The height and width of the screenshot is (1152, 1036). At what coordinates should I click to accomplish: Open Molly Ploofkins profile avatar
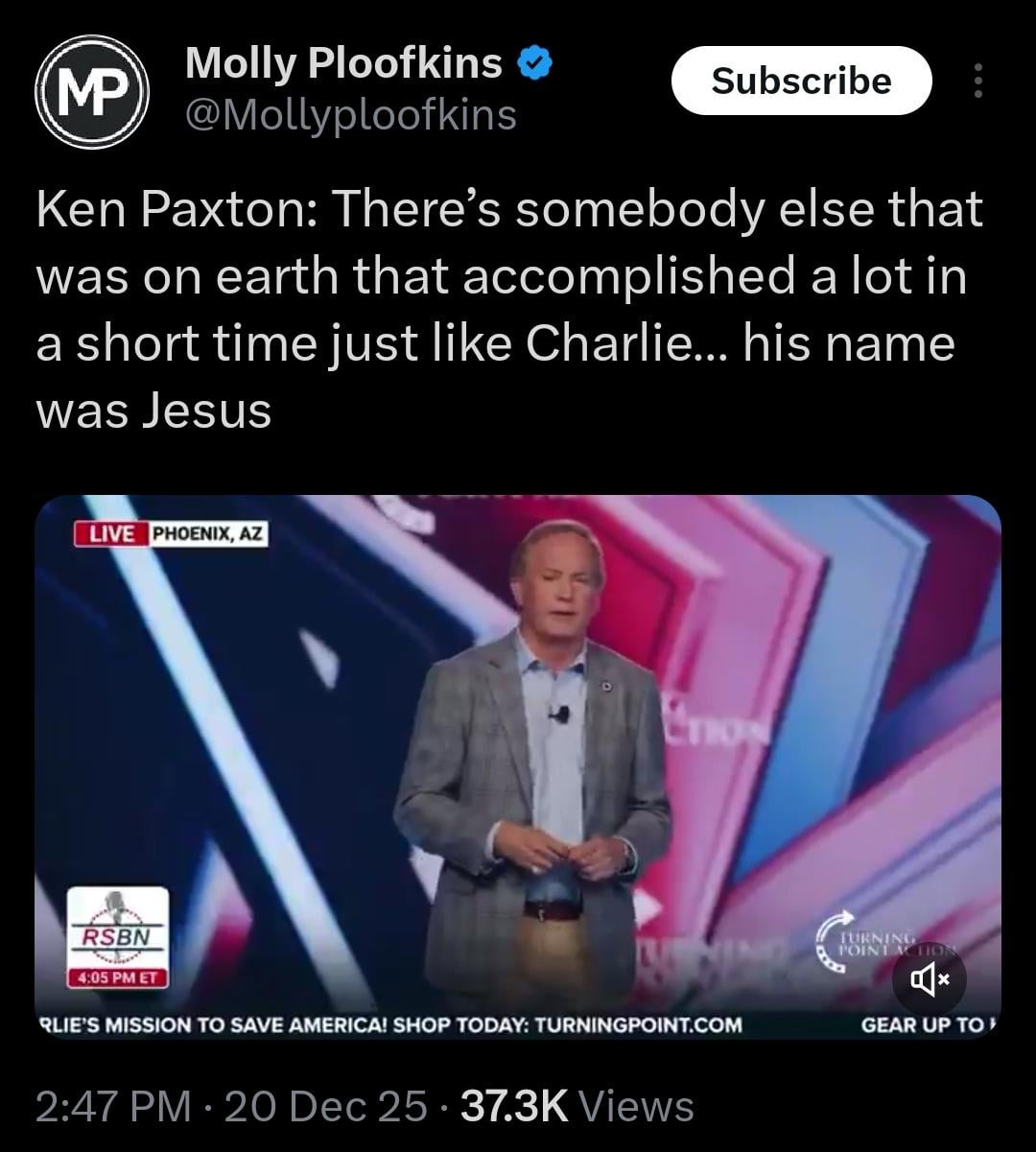(x=91, y=91)
